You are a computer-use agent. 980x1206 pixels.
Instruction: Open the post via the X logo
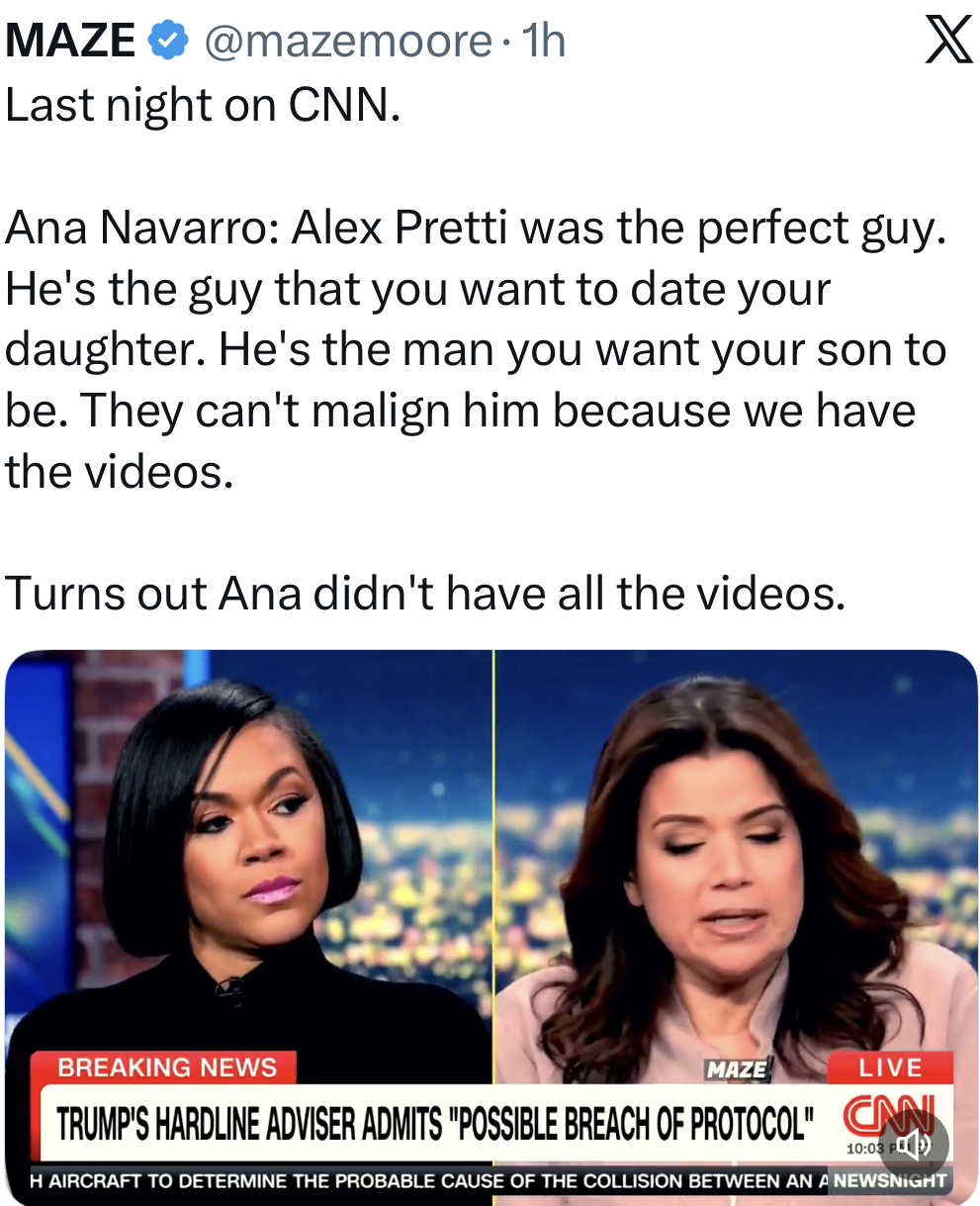pyautogui.click(x=947, y=42)
